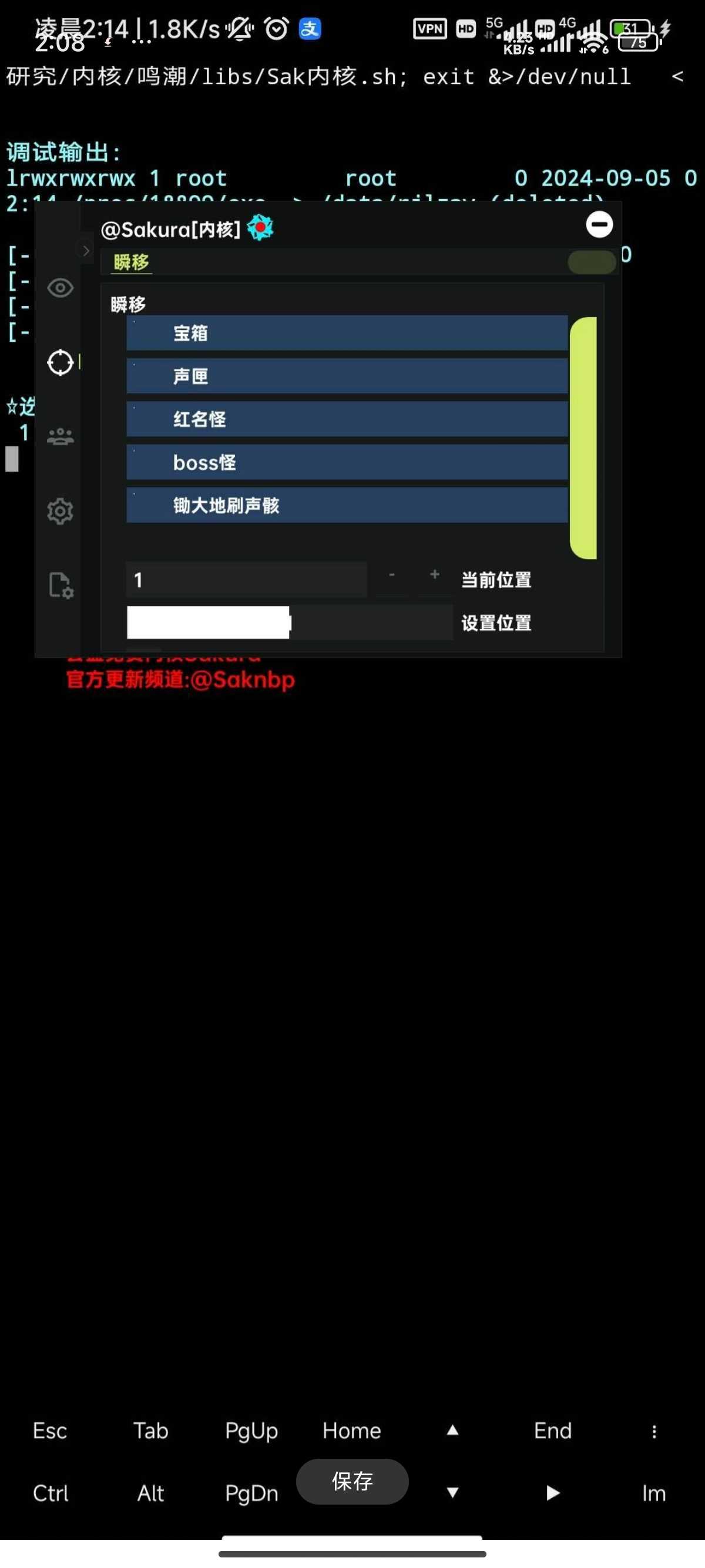Minimize the Sakura overlay panel

pos(599,224)
